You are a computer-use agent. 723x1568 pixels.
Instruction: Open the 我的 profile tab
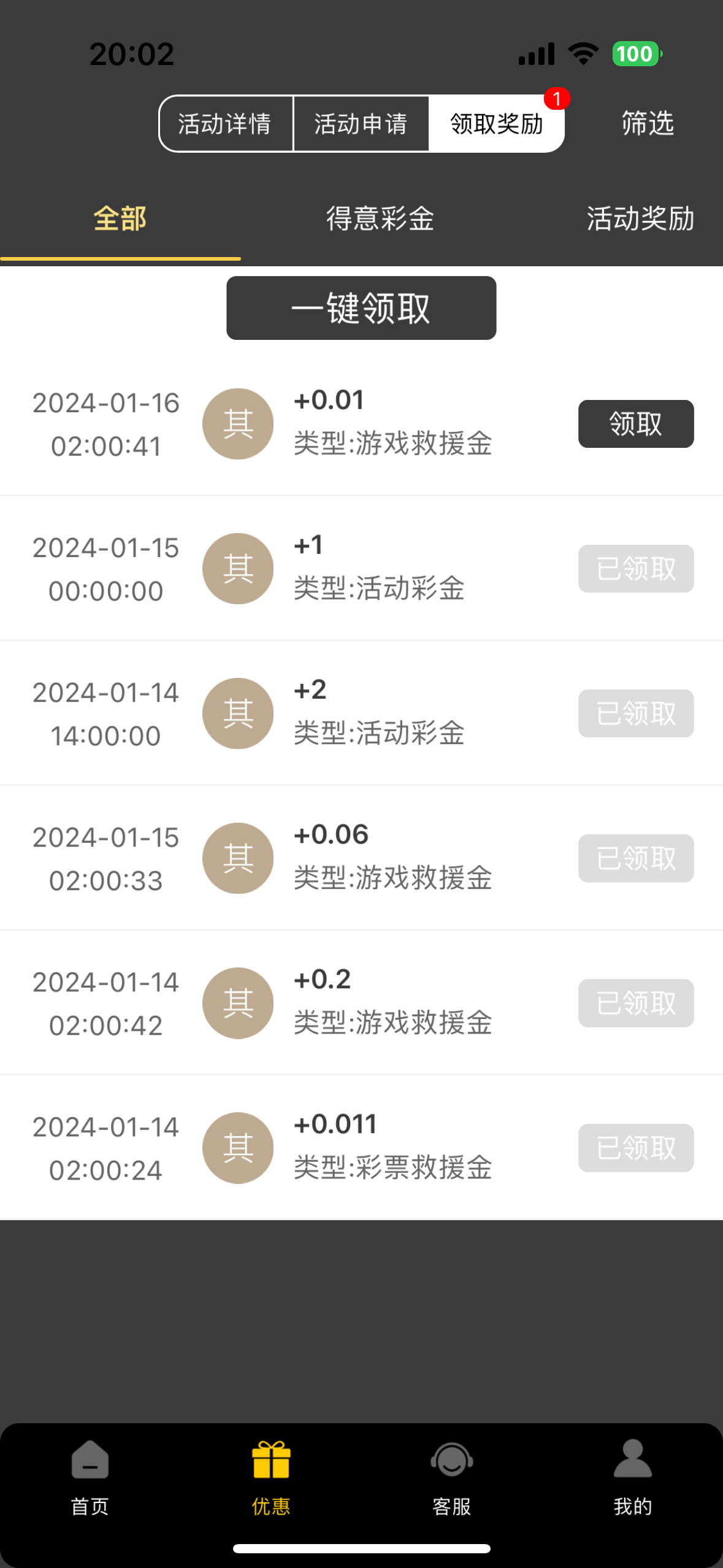(x=632, y=1478)
